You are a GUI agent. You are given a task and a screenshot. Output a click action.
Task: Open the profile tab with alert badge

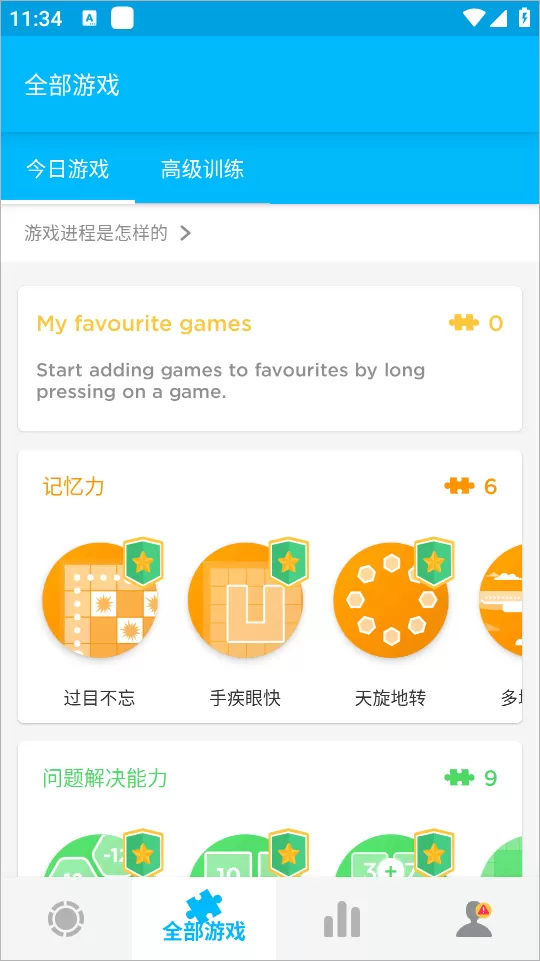pyautogui.click(x=474, y=919)
